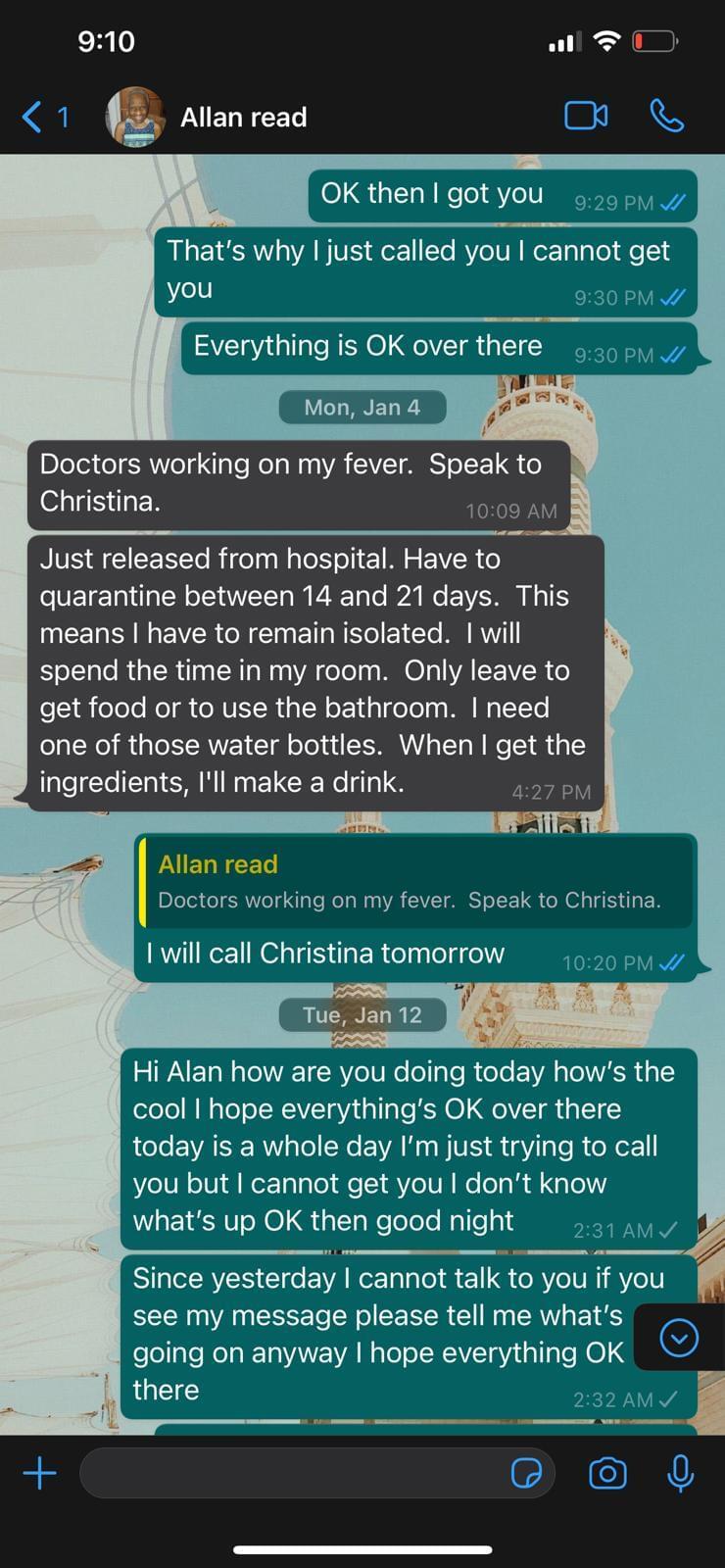Open Allan read's profile photo

pyautogui.click(x=135, y=118)
